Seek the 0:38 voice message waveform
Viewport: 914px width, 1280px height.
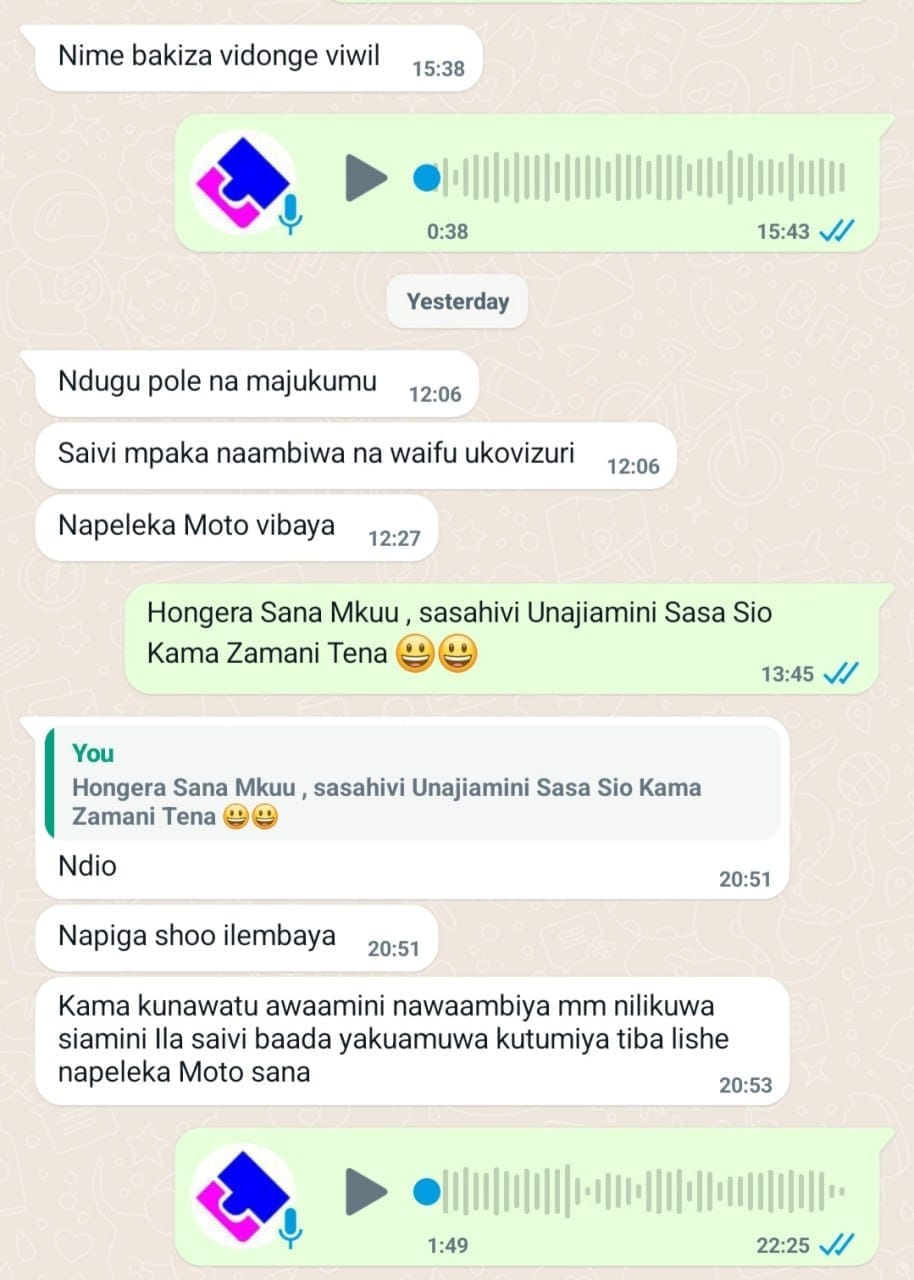(640, 178)
